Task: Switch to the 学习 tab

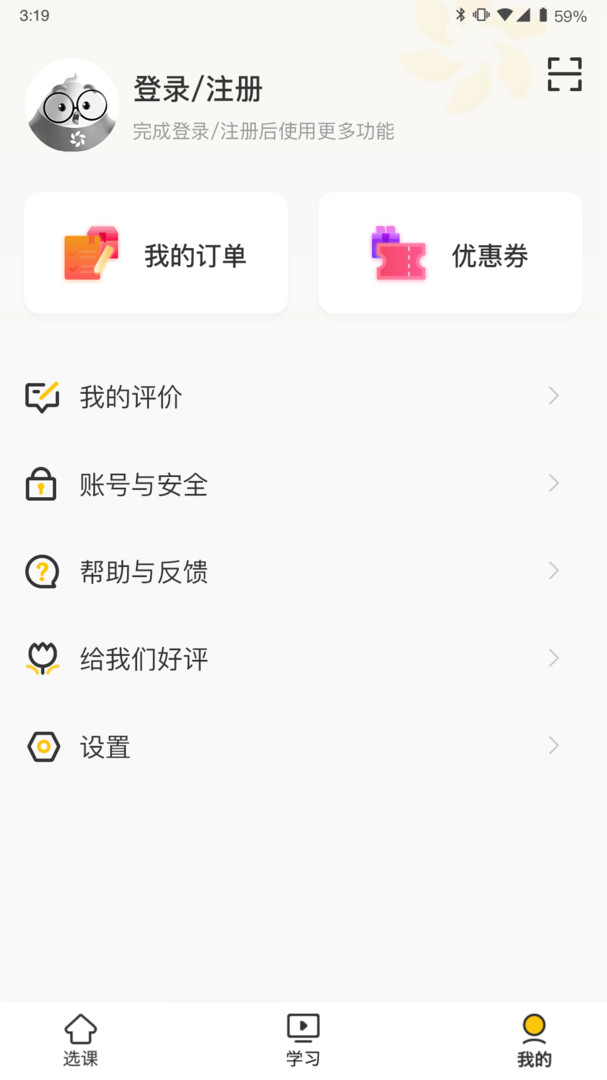Action: [303, 1040]
